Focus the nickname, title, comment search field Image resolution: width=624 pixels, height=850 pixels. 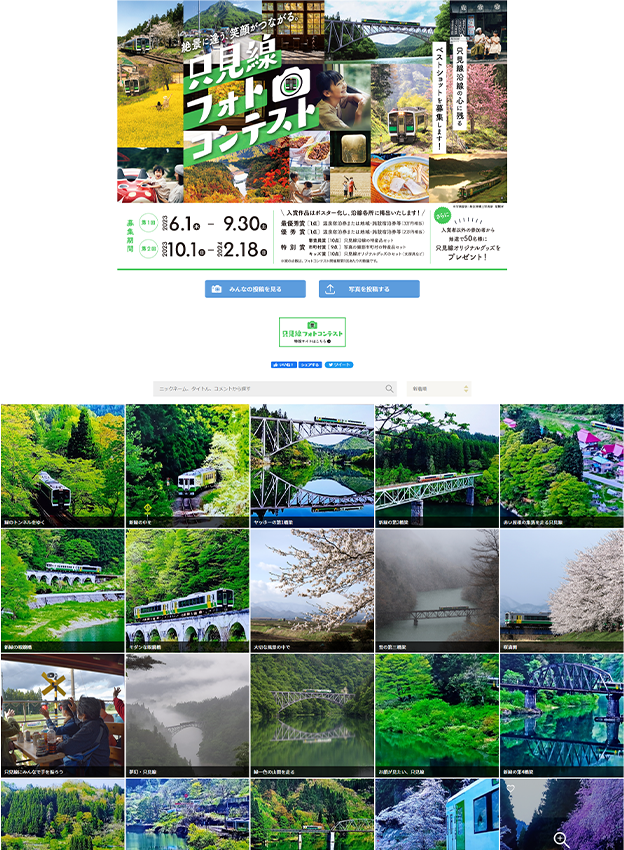point(265,388)
